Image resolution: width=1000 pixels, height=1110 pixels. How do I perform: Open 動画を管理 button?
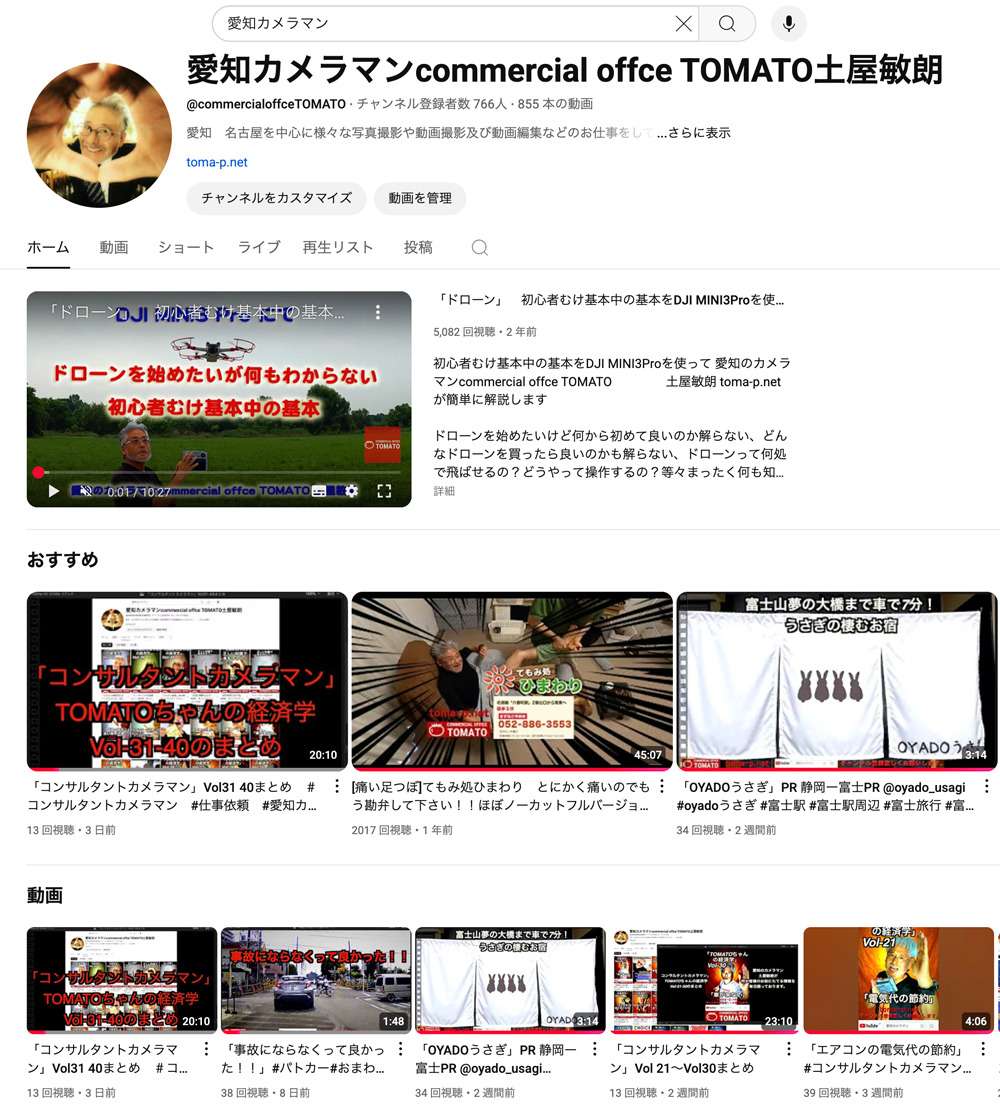(x=420, y=198)
